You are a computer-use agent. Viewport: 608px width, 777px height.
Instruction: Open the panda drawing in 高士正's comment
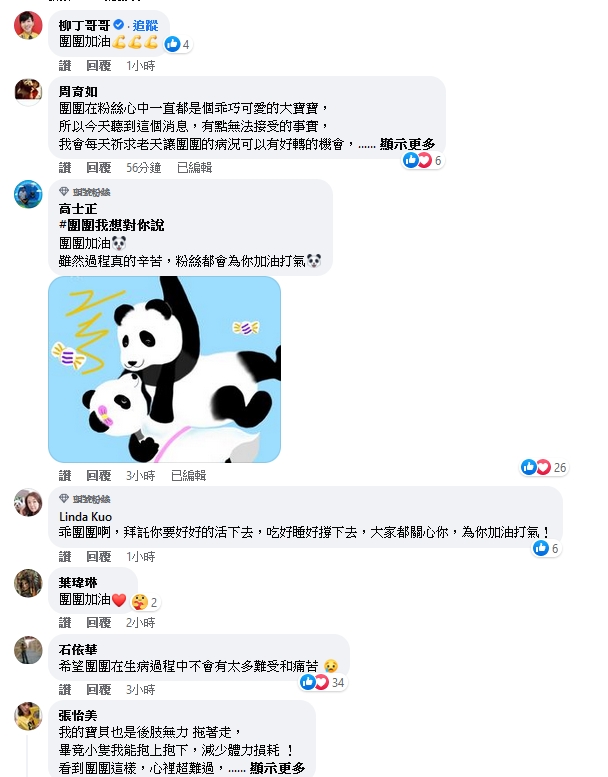pyautogui.click(x=165, y=369)
